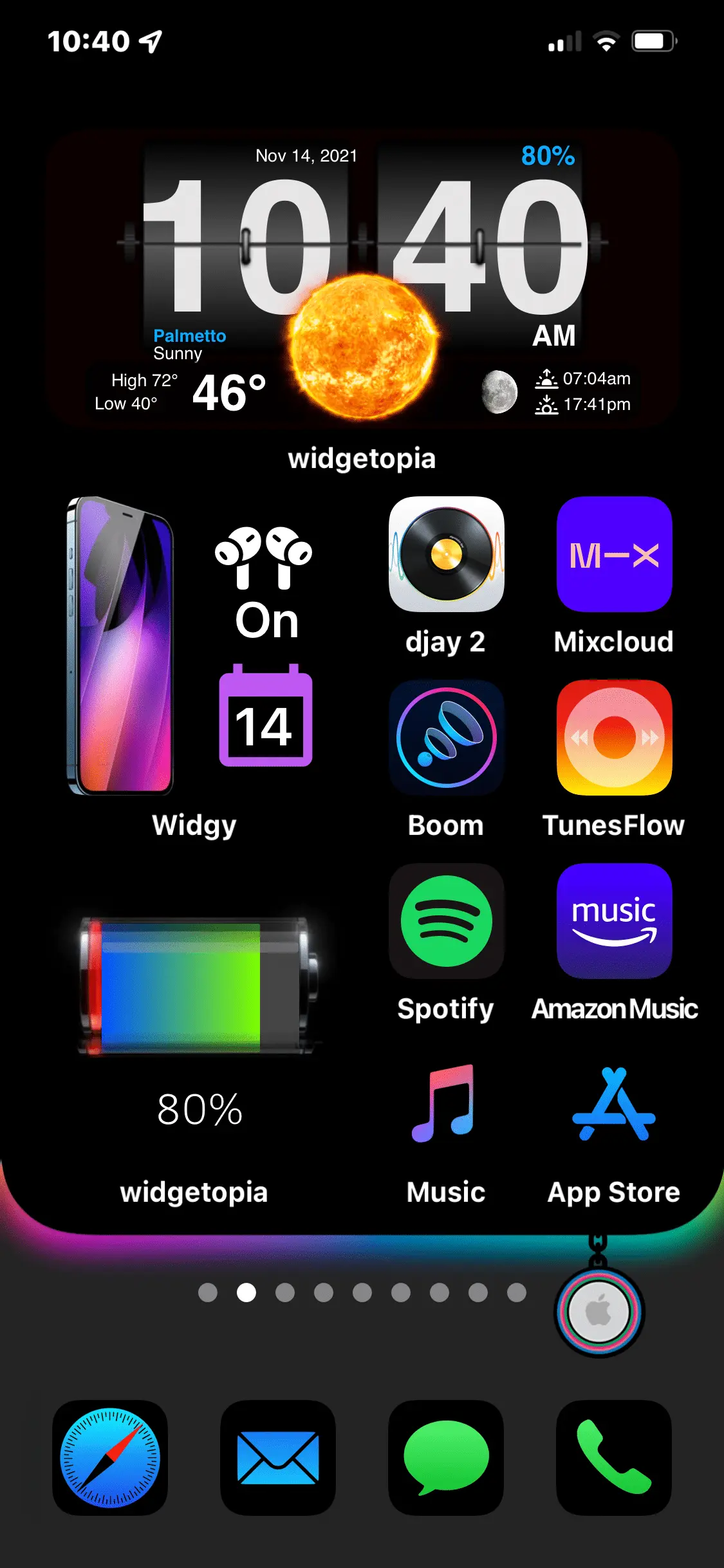Open the Phone app
Screen dimensions: 724x1568
pos(614,1458)
